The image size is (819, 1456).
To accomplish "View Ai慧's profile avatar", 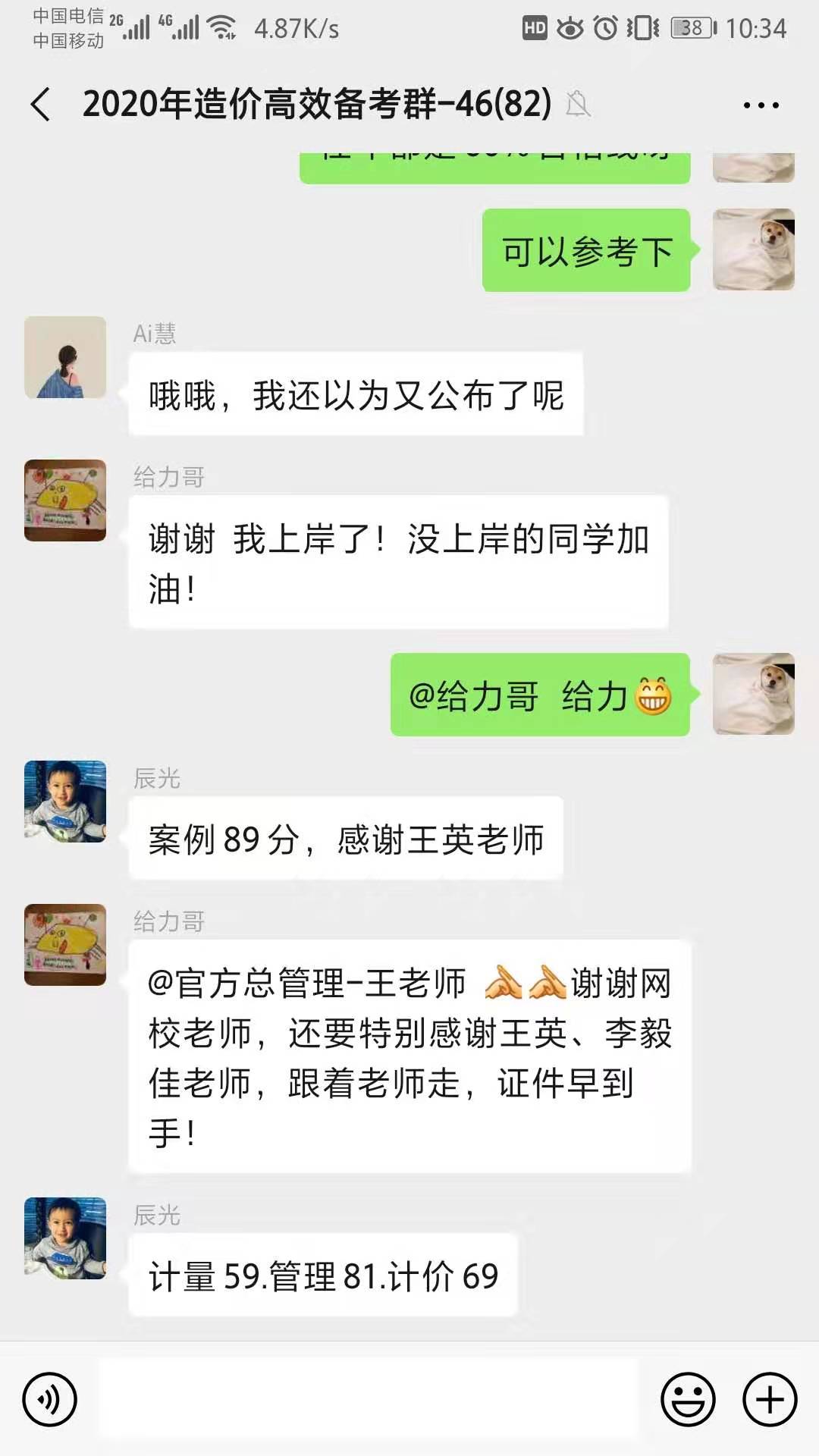I will (x=65, y=357).
